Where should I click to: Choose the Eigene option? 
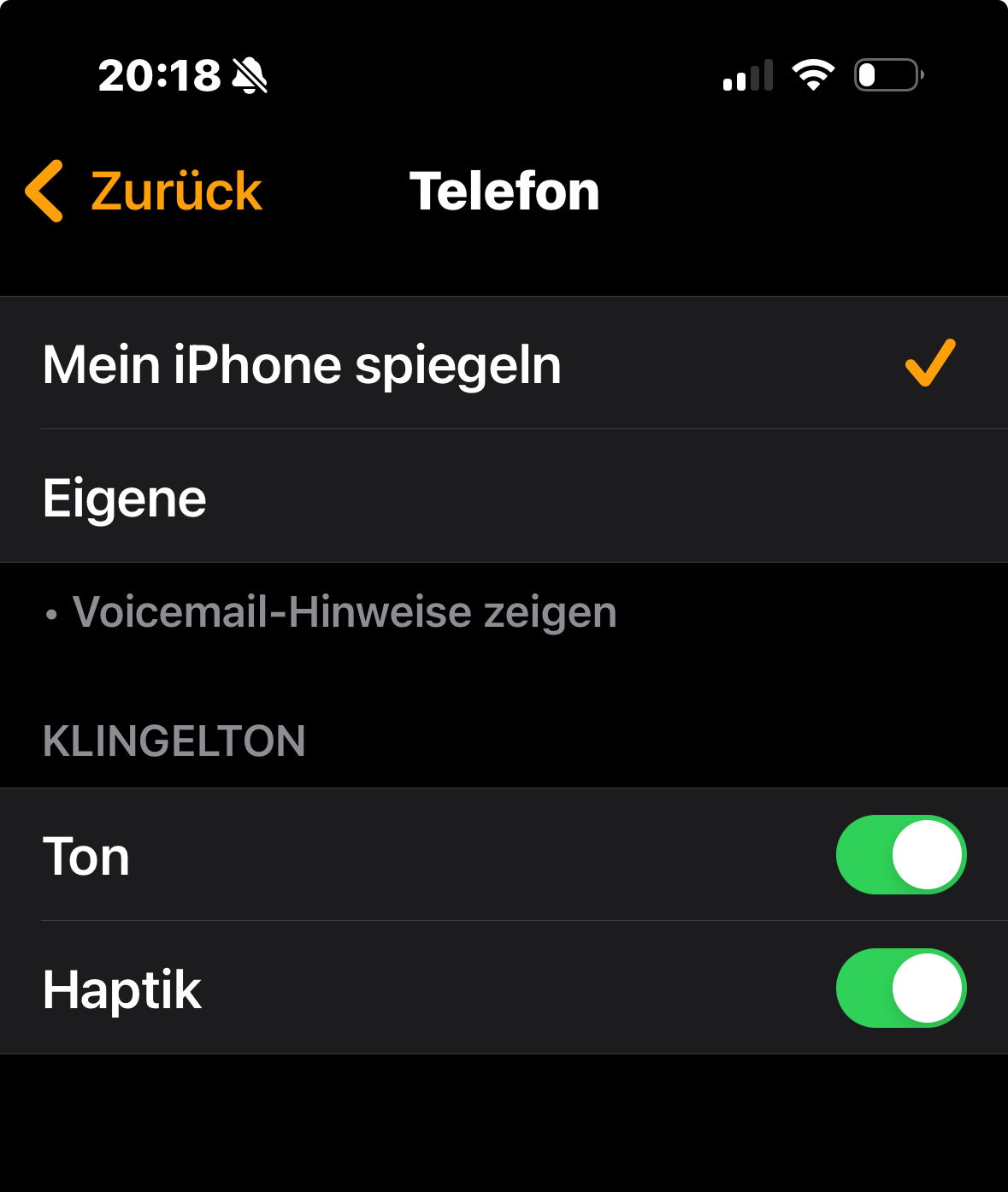[126, 498]
